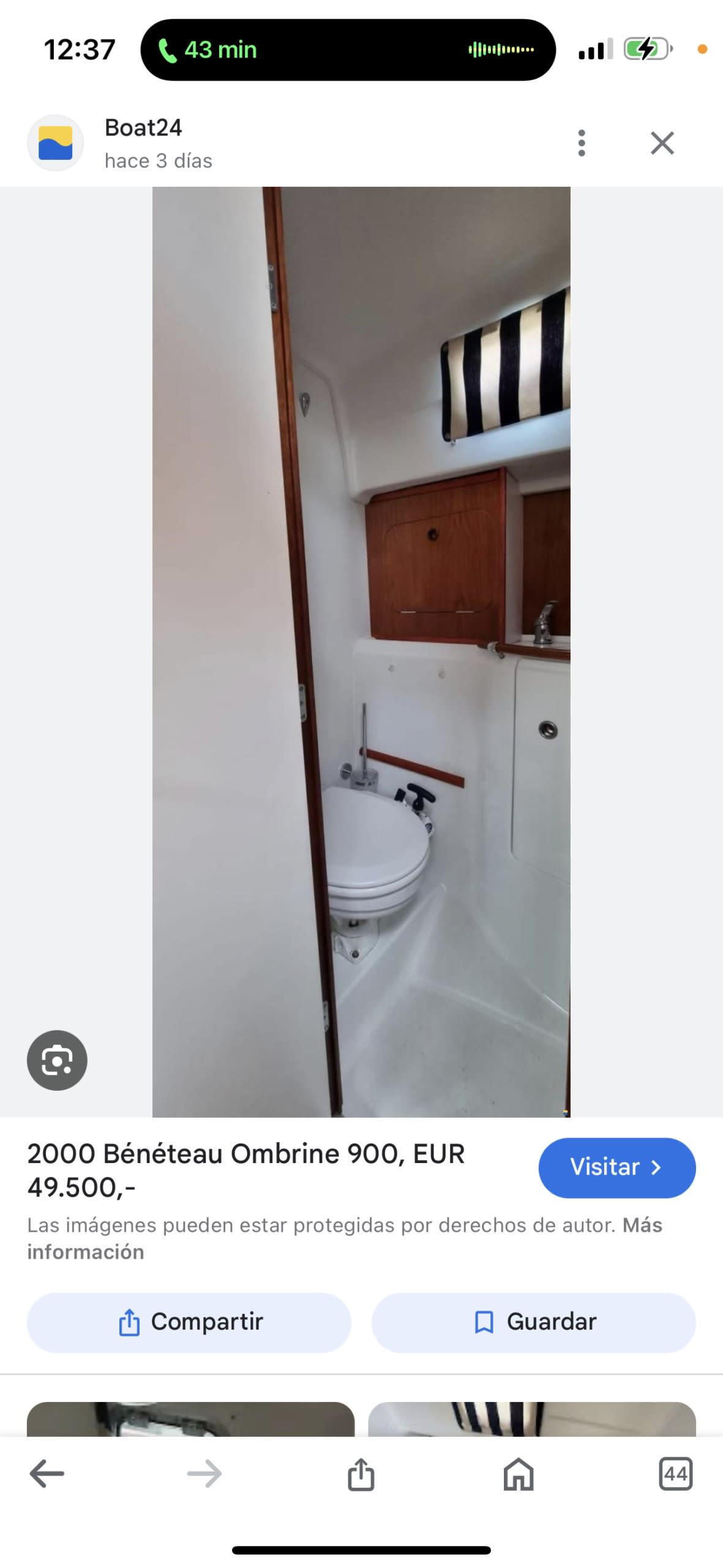Open the boat bathroom photo
Image resolution: width=723 pixels, height=1568 pixels.
[361, 652]
